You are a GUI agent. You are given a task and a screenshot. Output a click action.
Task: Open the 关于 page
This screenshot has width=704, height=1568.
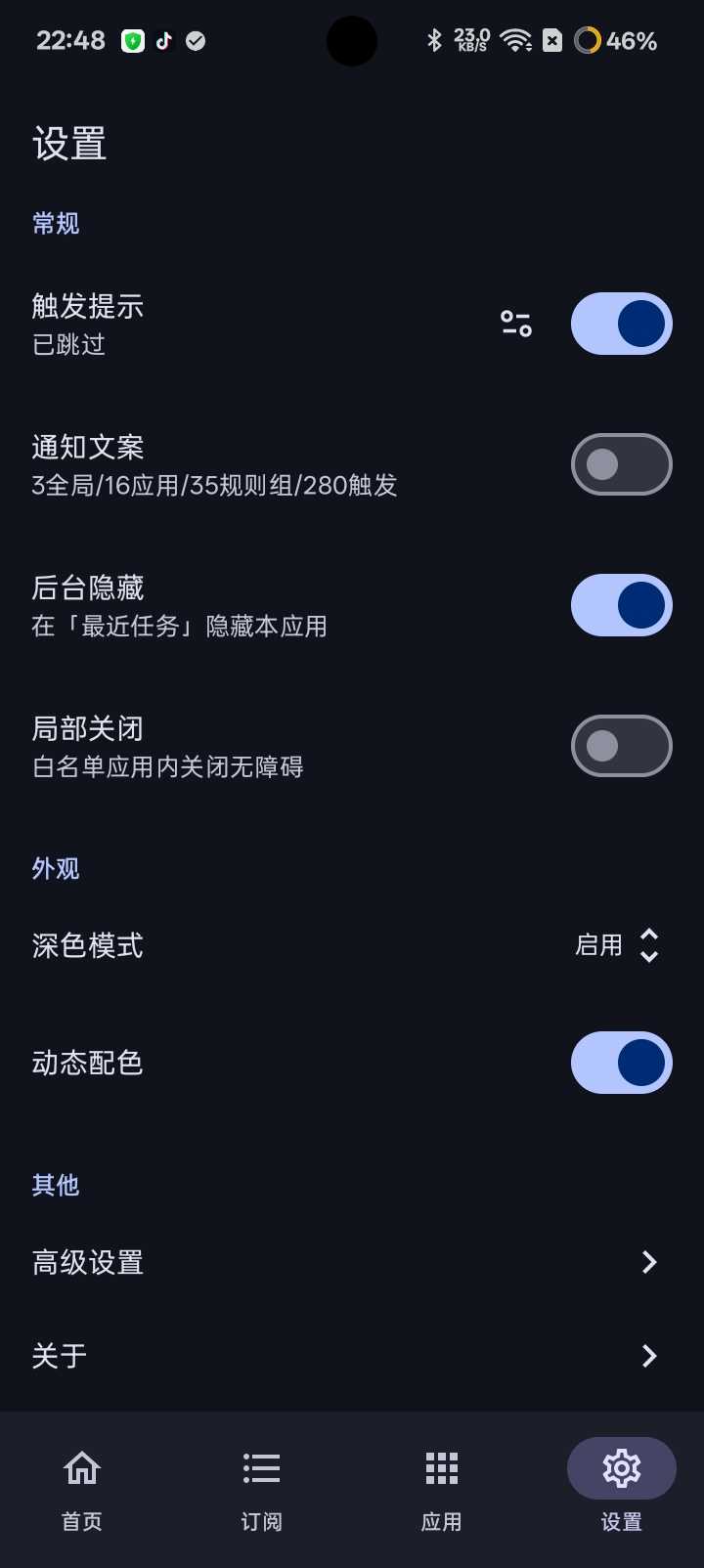tap(352, 1355)
